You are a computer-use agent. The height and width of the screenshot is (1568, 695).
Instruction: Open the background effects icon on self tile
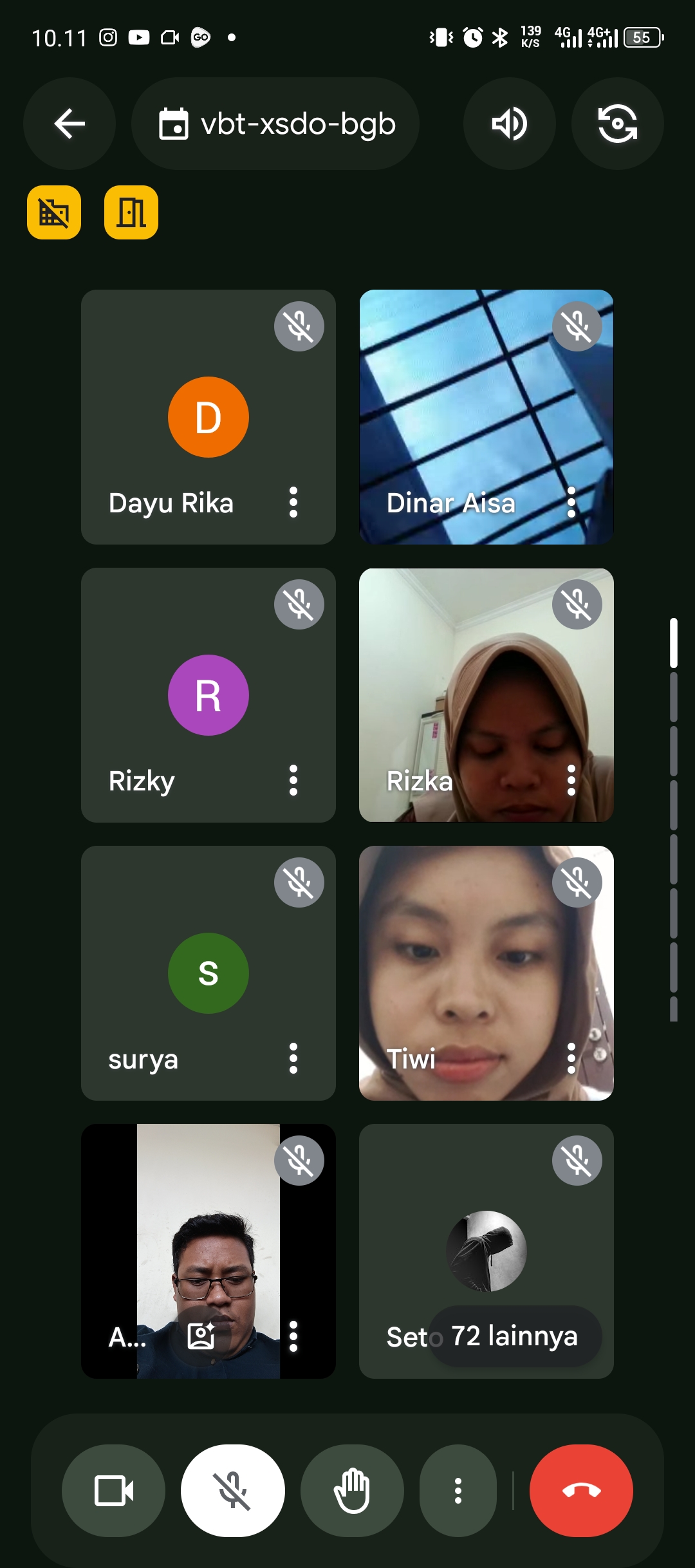click(201, 1336)
